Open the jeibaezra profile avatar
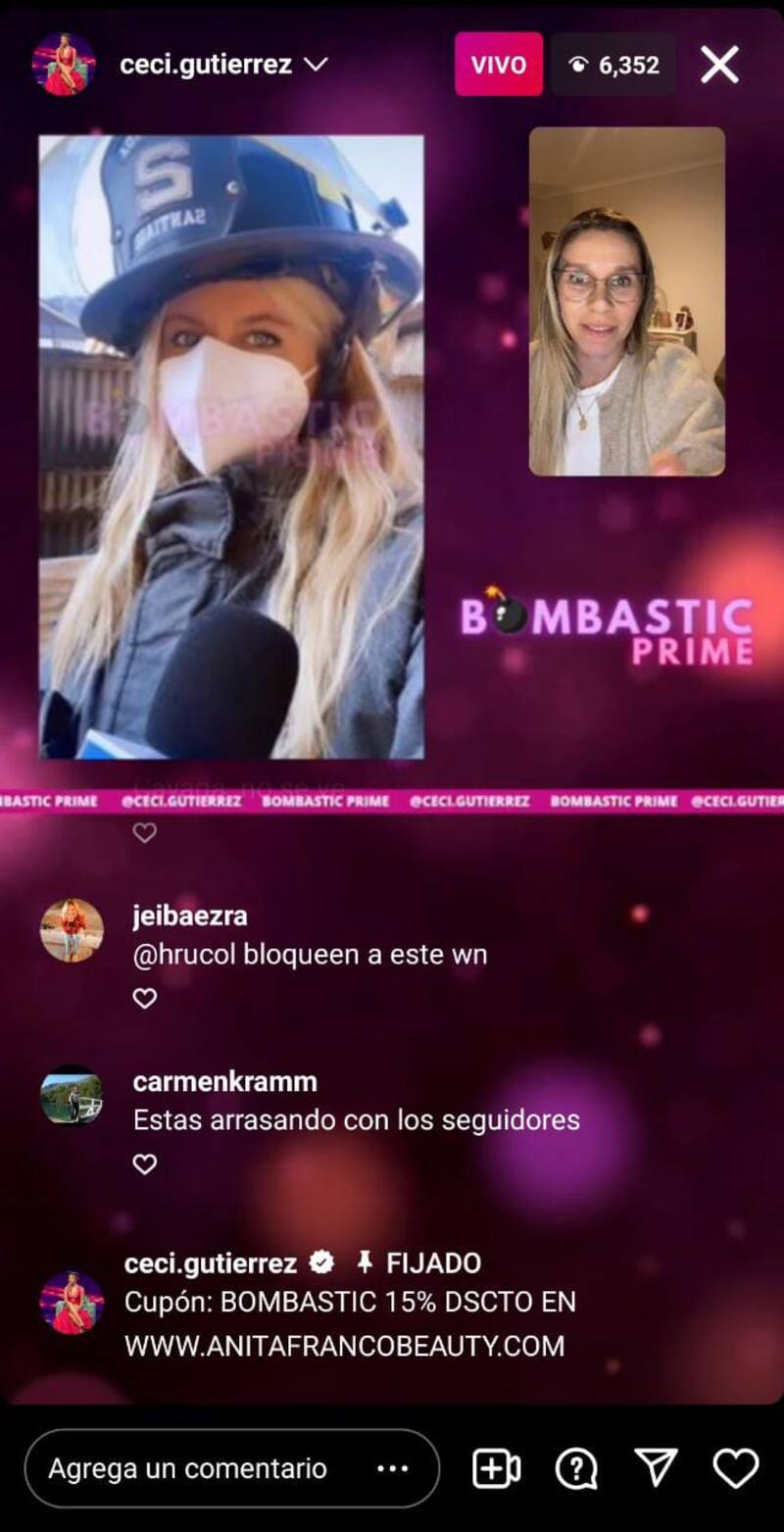784x1532 pixels. (72, 929)
